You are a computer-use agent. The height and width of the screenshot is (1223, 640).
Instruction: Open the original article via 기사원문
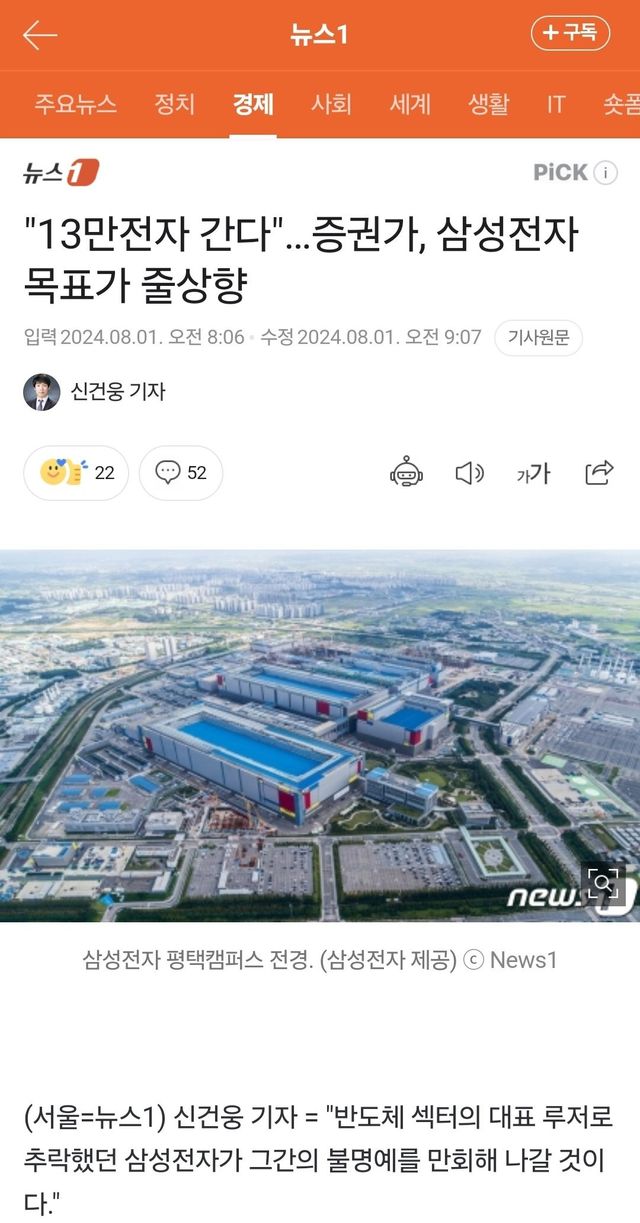pos(538,338)
